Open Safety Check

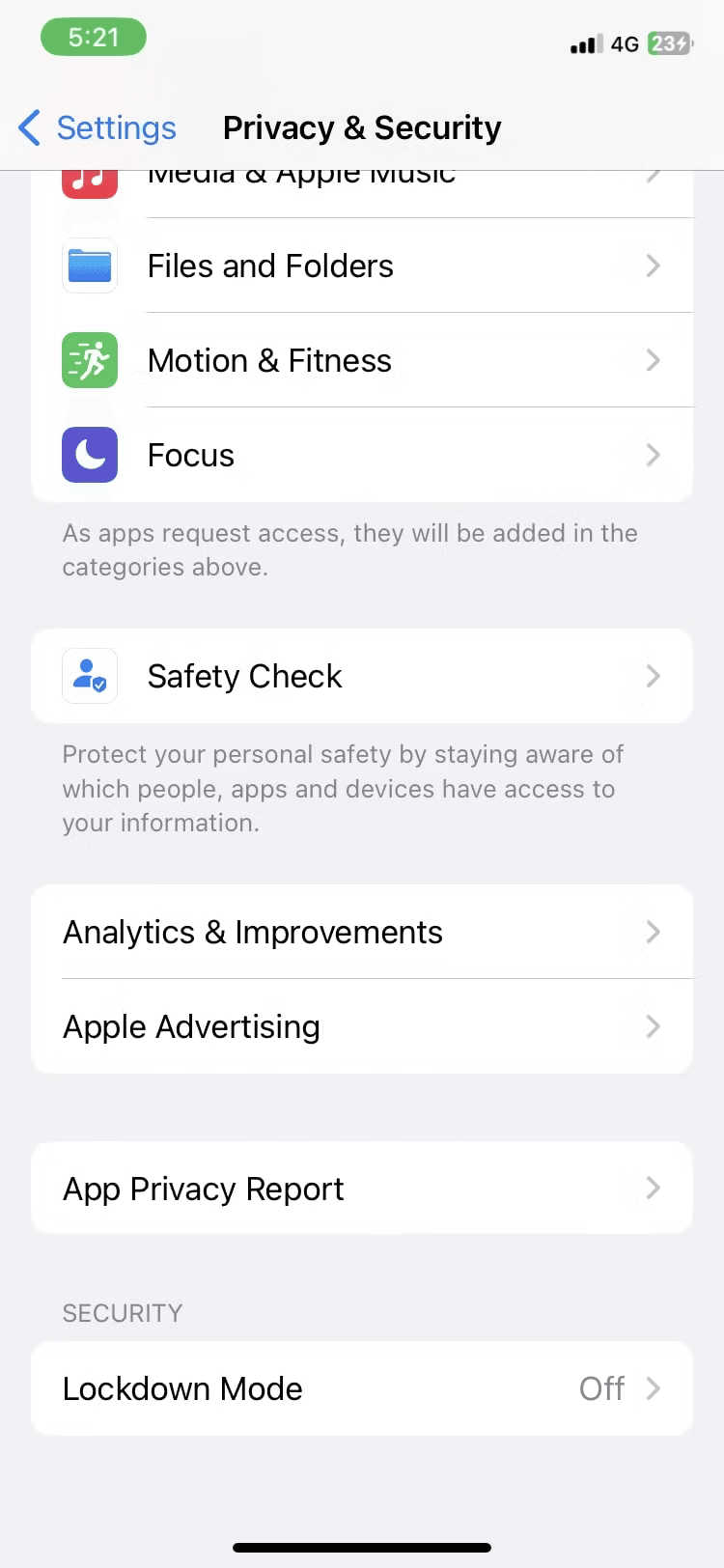click(362, 676)
